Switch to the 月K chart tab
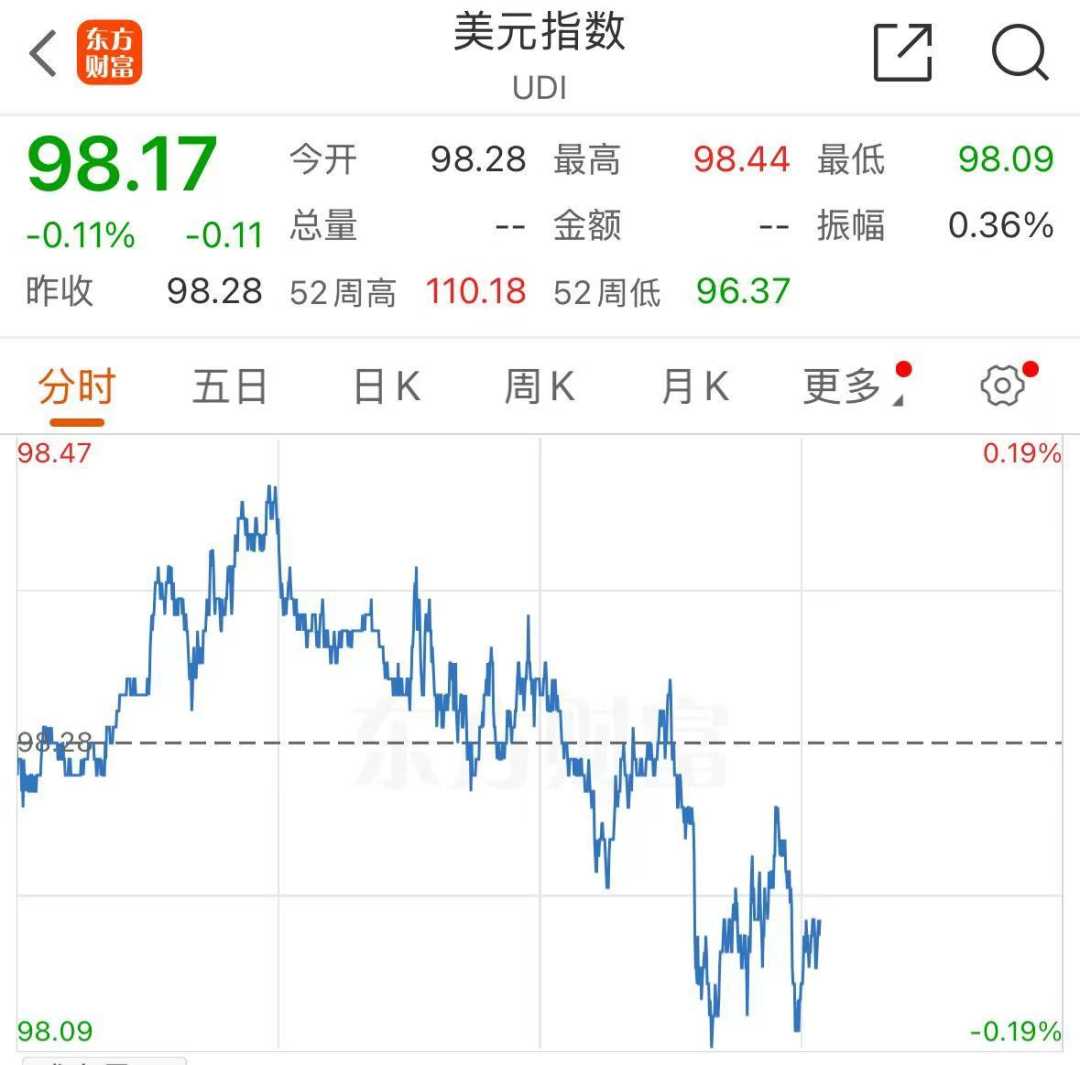The height and width of the screenshot is (1065, 1080). (695, 386)
